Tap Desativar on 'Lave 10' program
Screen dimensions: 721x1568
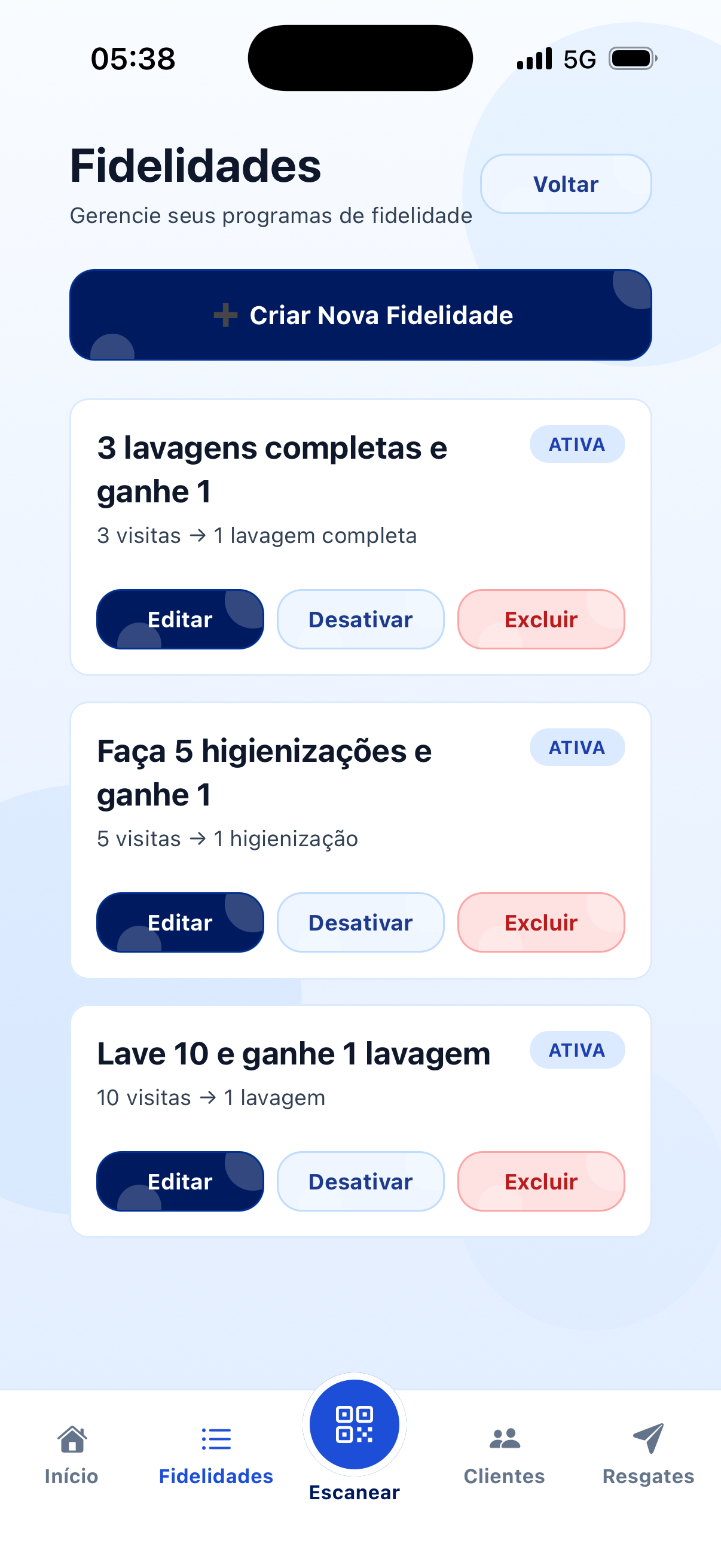click(x=360, y=1182)
